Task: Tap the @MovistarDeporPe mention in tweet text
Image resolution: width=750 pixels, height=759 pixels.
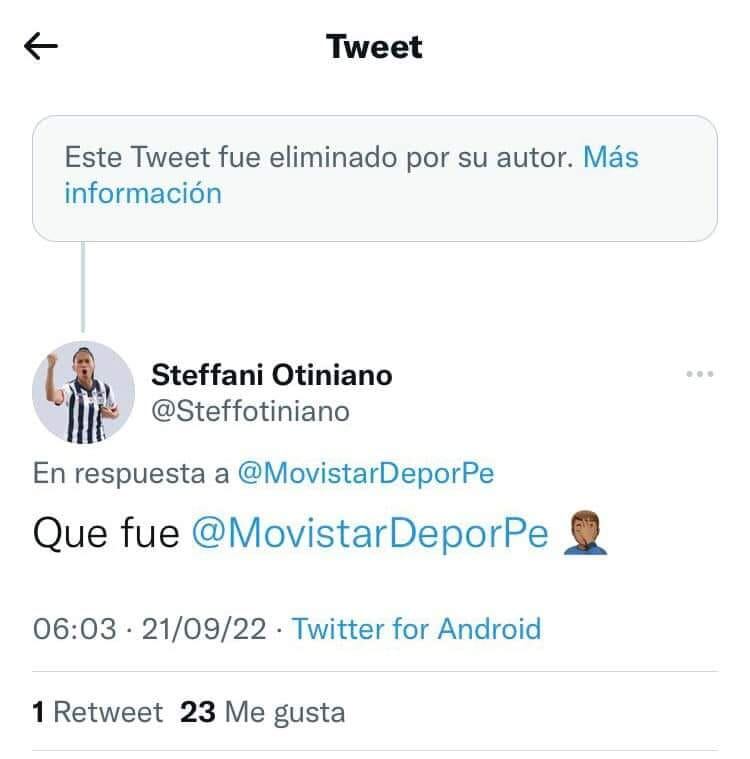Action: (369, 534)
